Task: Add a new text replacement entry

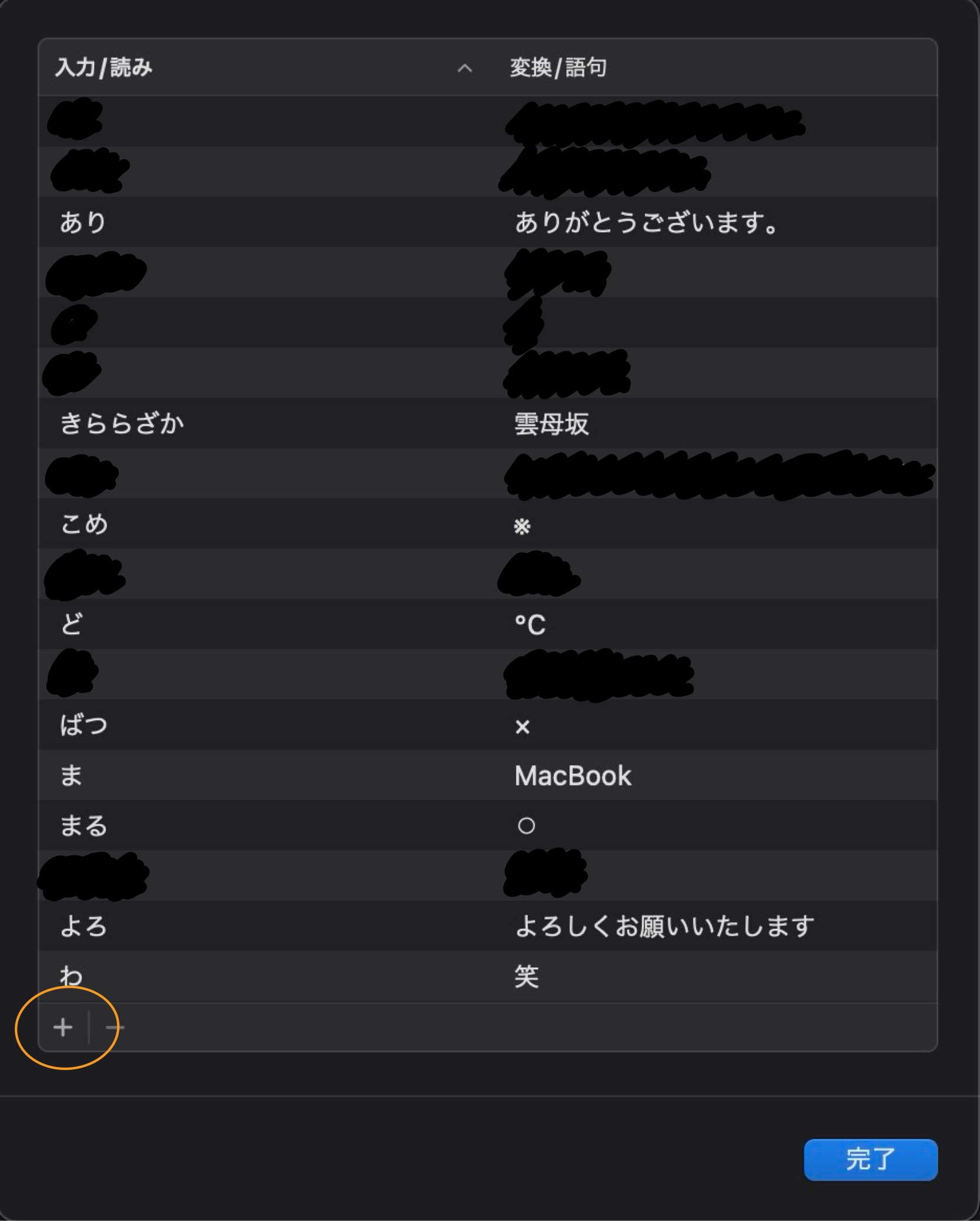Action: (63, 1028)
